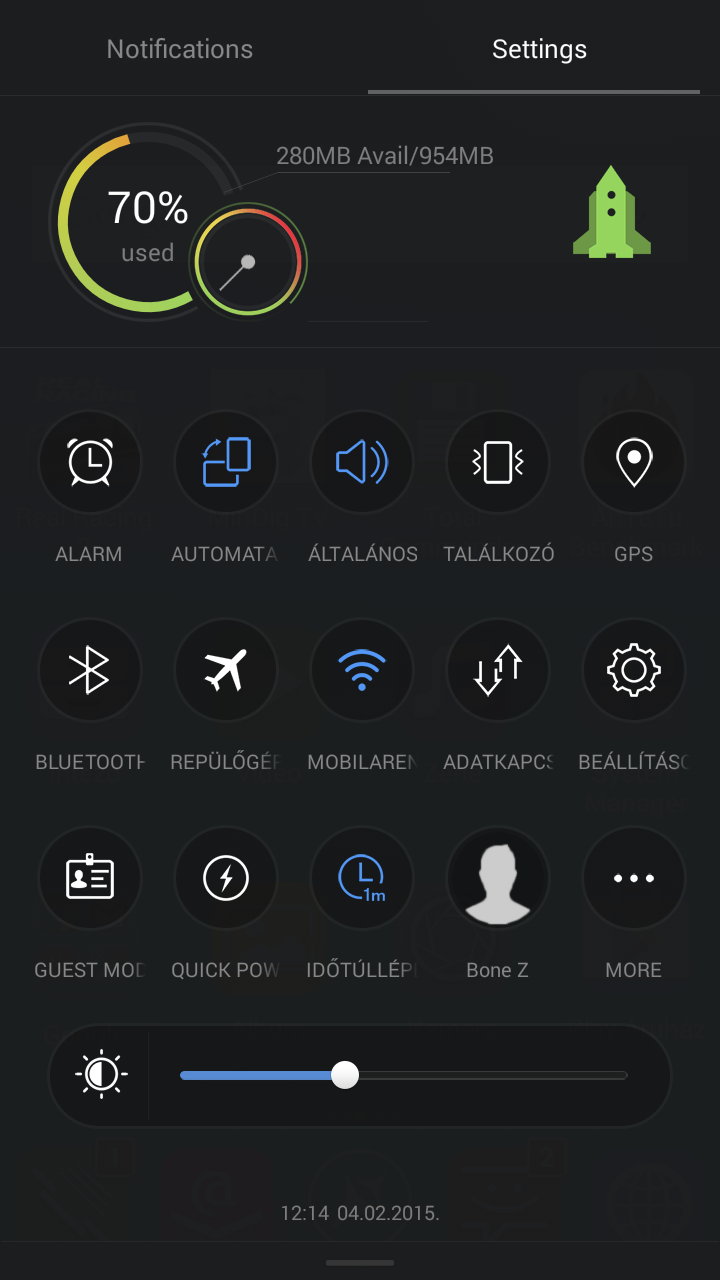
Task: Toggle auto brightness icon
Action: pyautogui.click(x=101, y=1076)
